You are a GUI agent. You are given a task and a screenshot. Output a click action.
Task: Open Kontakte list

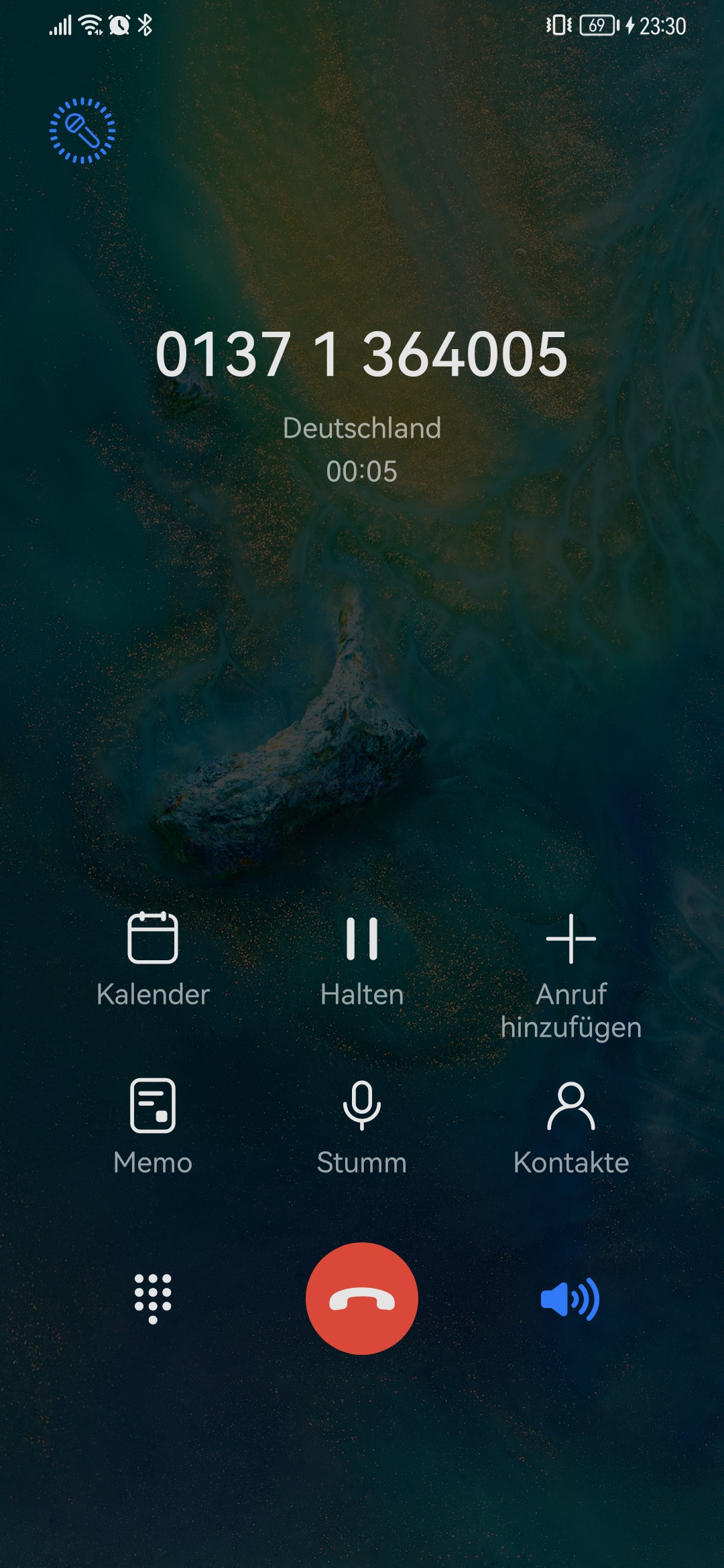(x=571, y=1126)
